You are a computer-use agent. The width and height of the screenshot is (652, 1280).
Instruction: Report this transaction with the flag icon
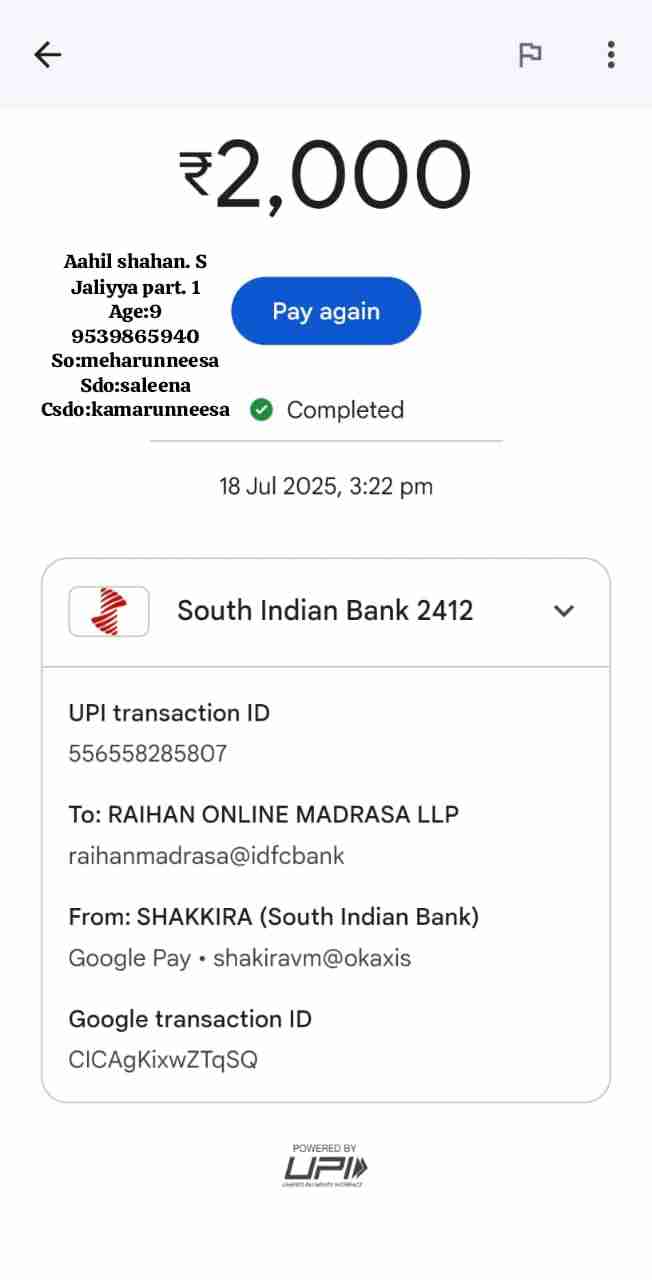[x=530, y=55]
